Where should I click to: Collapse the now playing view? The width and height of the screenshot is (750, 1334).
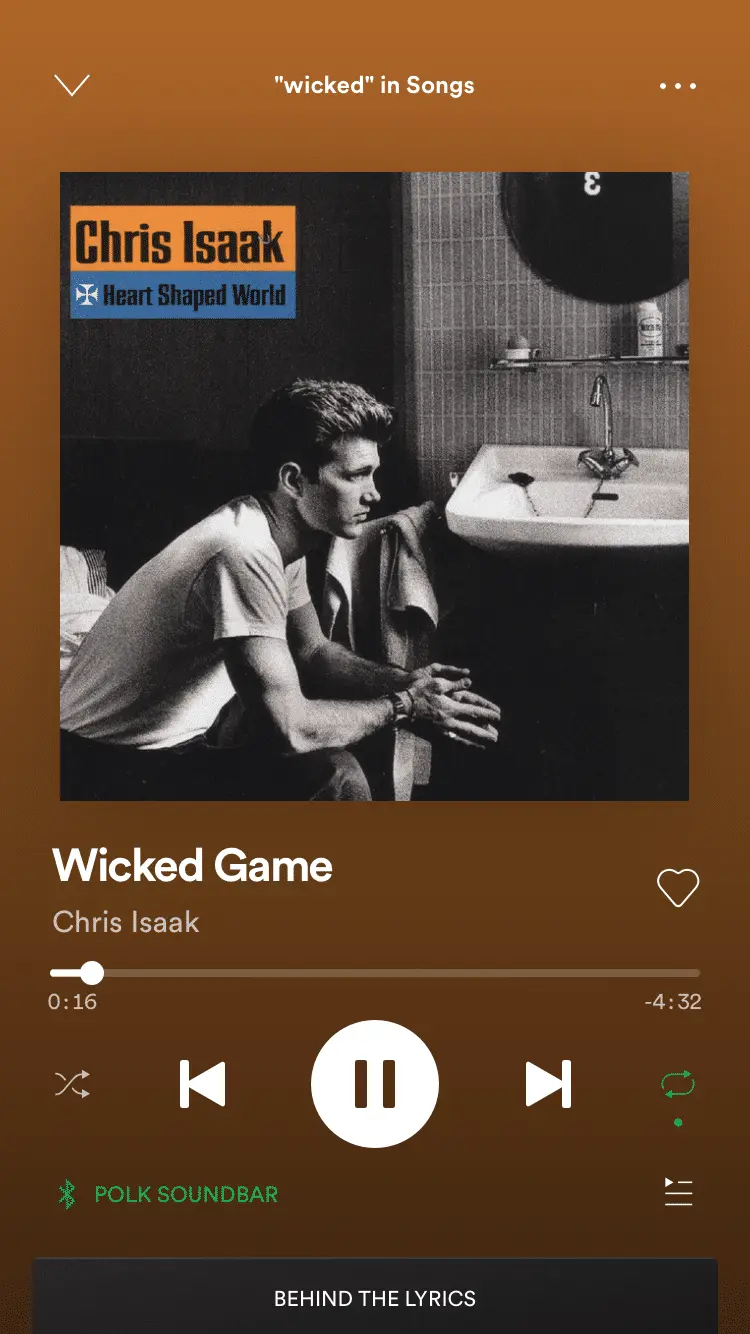pos(72,86)
